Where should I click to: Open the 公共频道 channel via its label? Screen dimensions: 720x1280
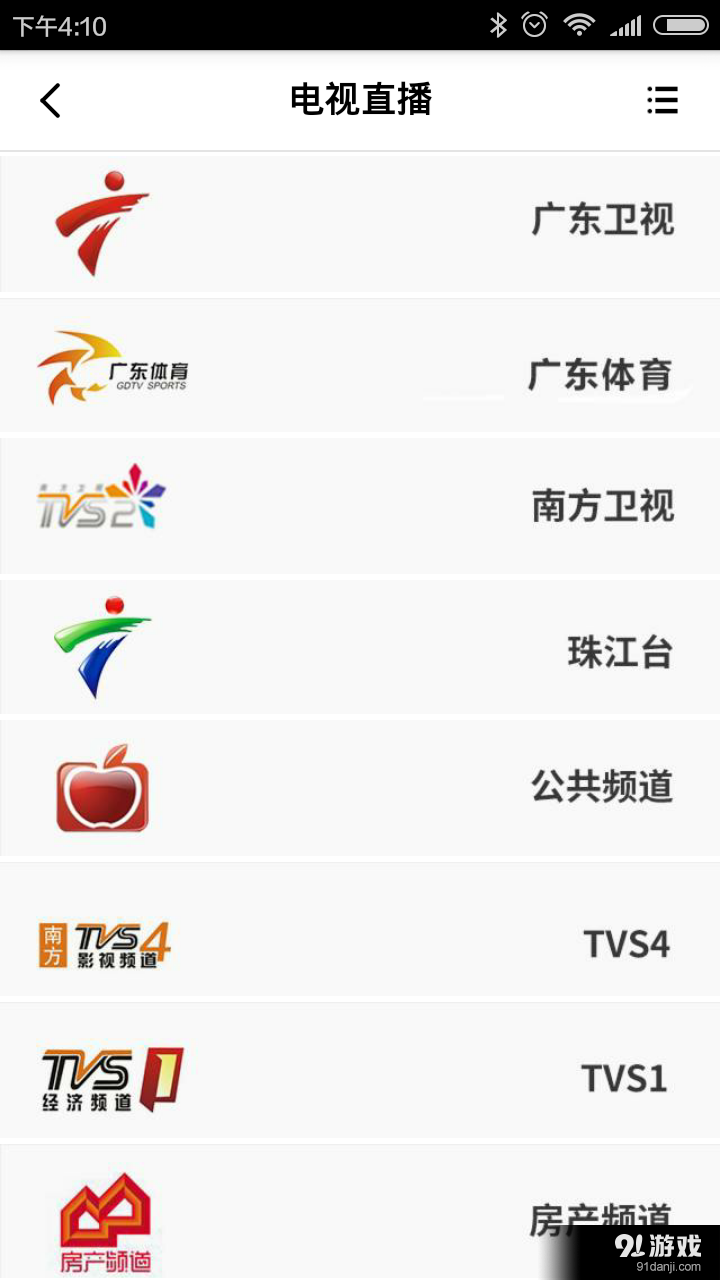[602, 787]
